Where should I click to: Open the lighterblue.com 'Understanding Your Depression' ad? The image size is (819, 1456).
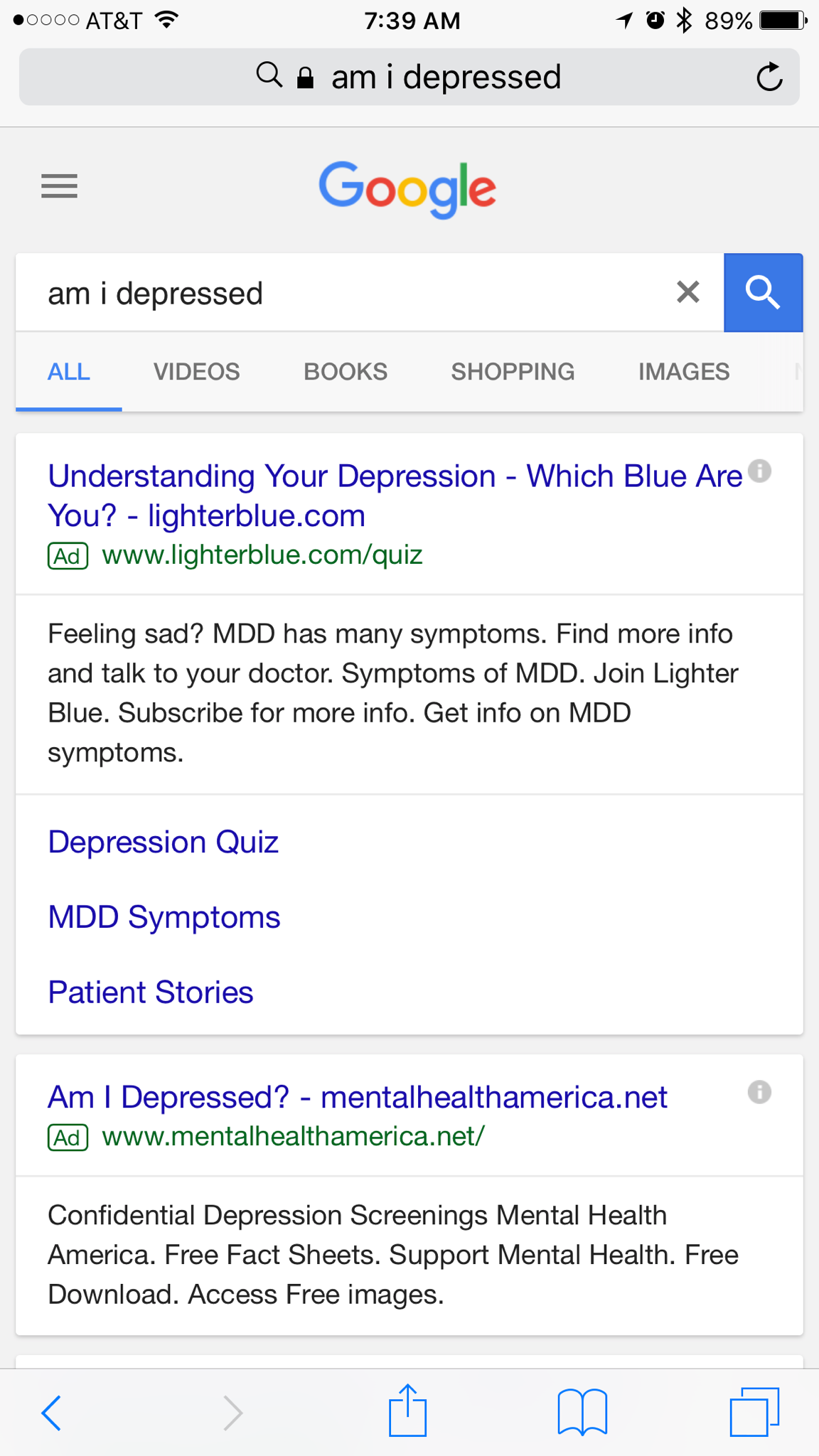(x=395, y=496)
